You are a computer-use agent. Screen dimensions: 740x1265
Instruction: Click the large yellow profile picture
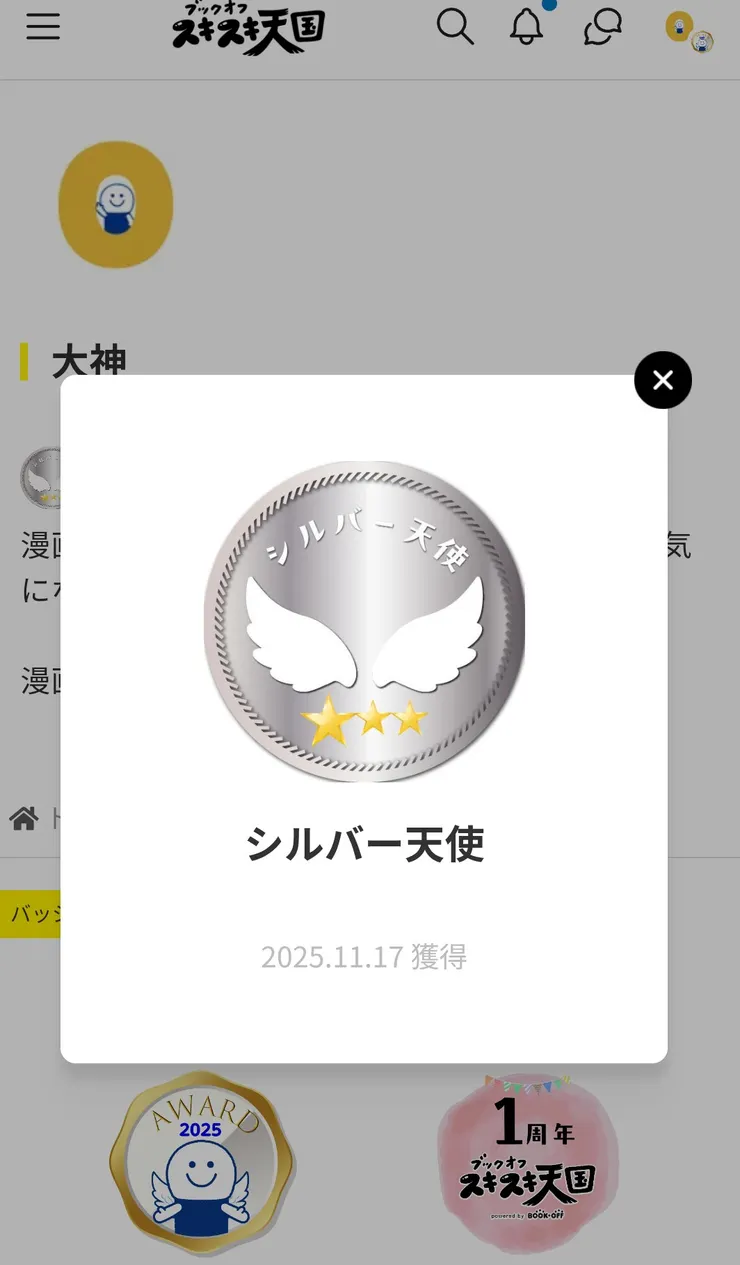[x=116, y=204]
